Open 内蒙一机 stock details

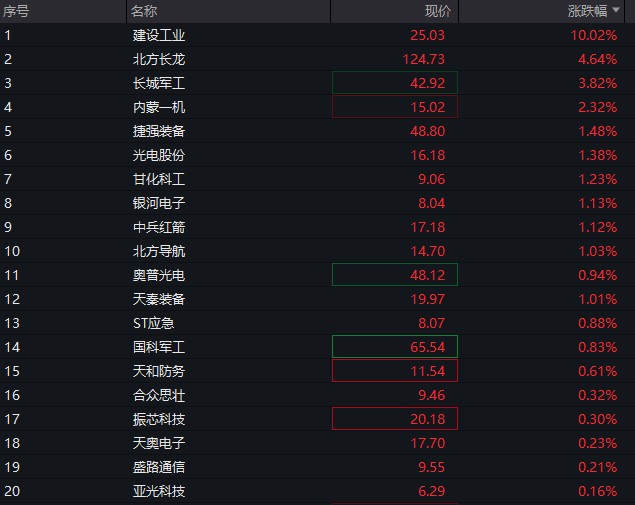pos(318,107)
